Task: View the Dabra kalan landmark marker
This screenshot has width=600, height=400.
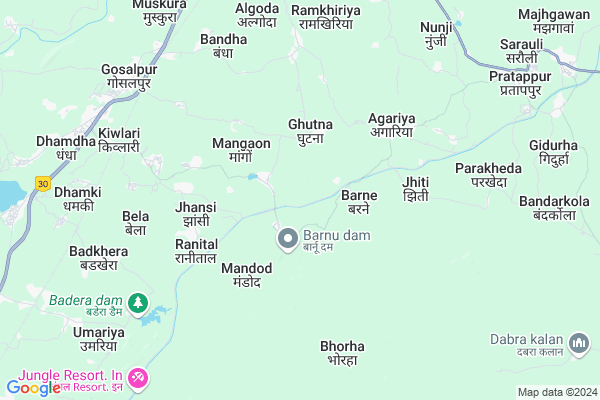Action: [578, 344]
